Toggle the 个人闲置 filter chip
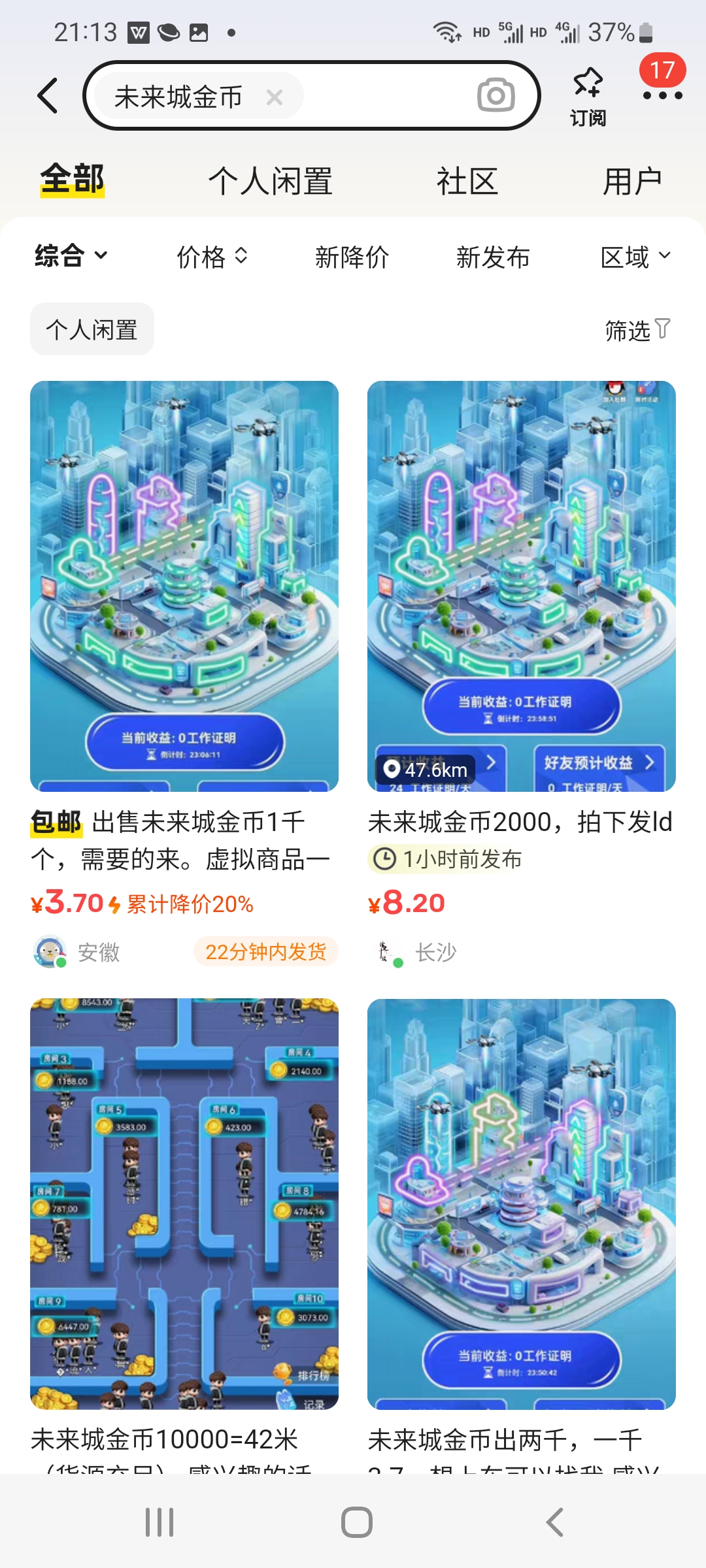This screenshot has height=1568, width=706. click(x=92, y=329)
